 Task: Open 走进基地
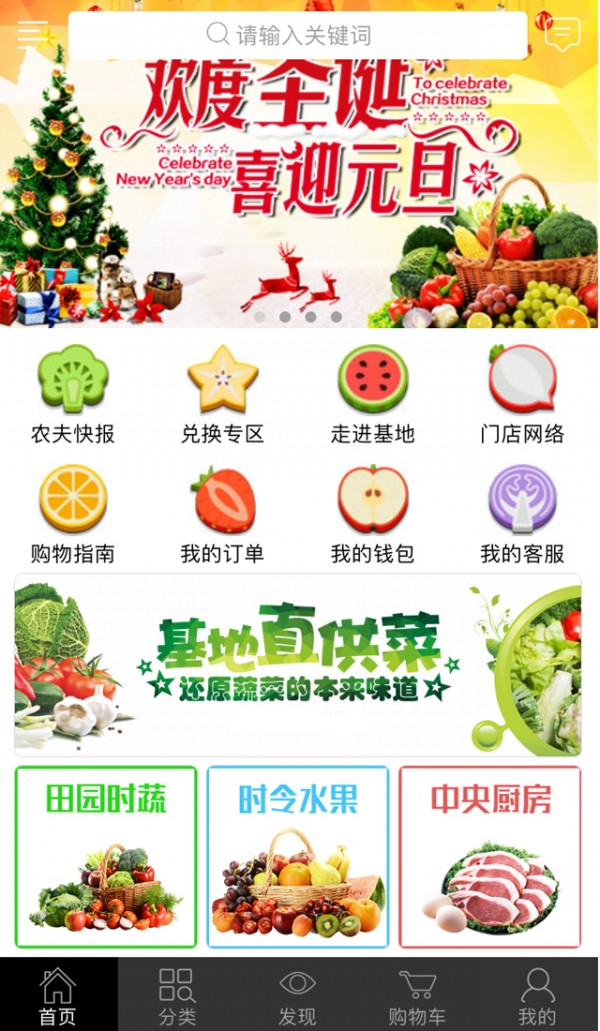click(x=372, y=393)
